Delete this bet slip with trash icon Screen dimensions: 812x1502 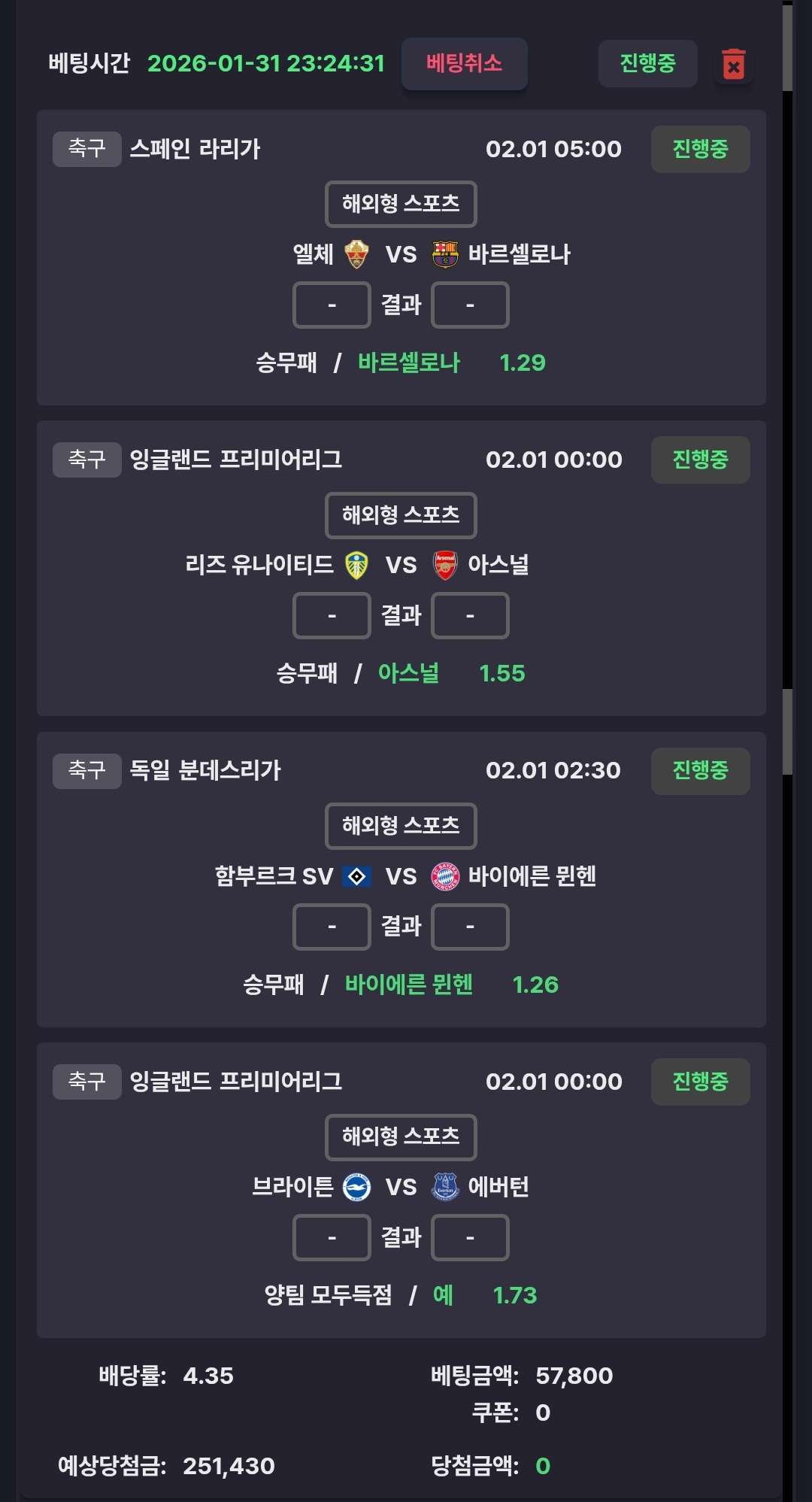(x=733, y=65)
